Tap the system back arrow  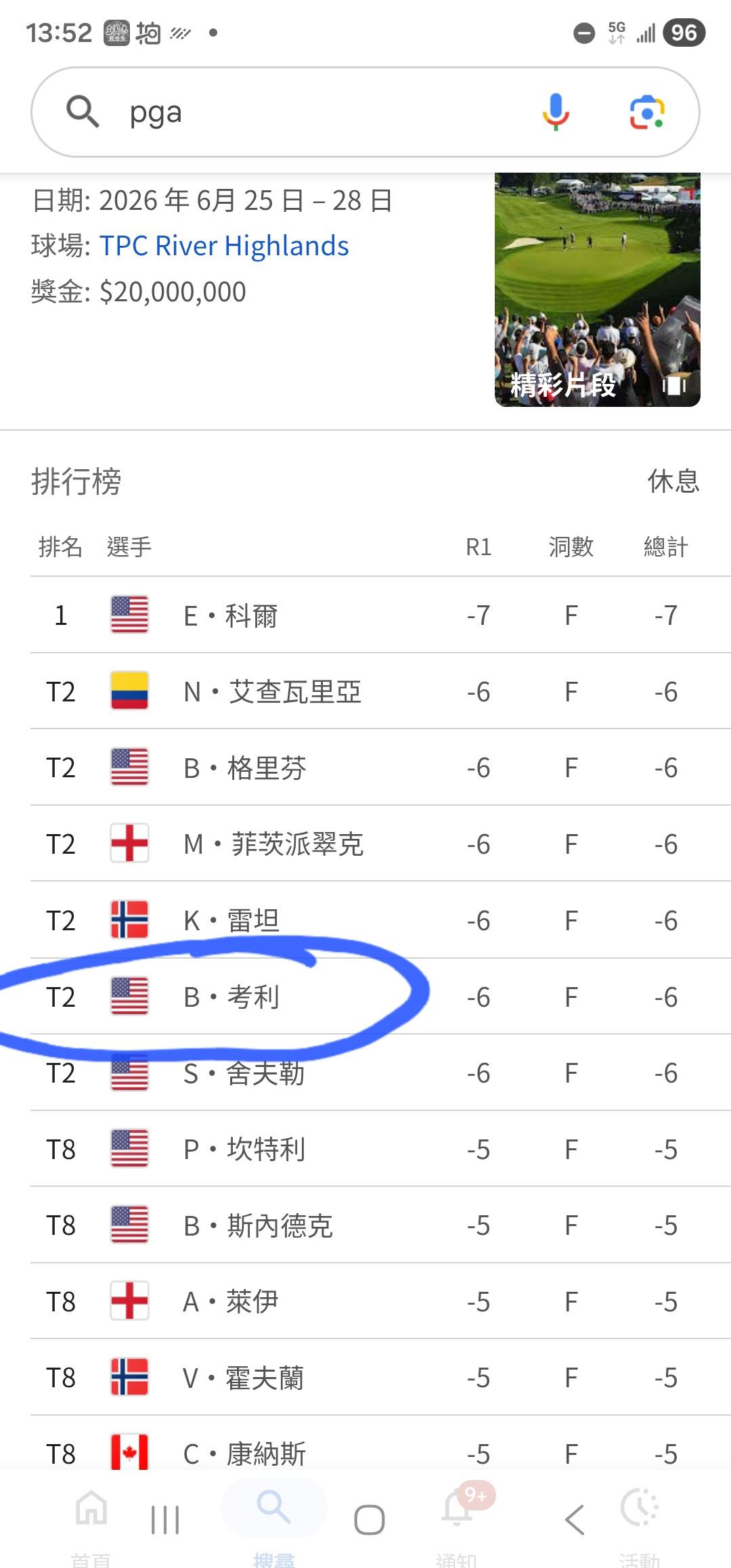pos(574,1520)
